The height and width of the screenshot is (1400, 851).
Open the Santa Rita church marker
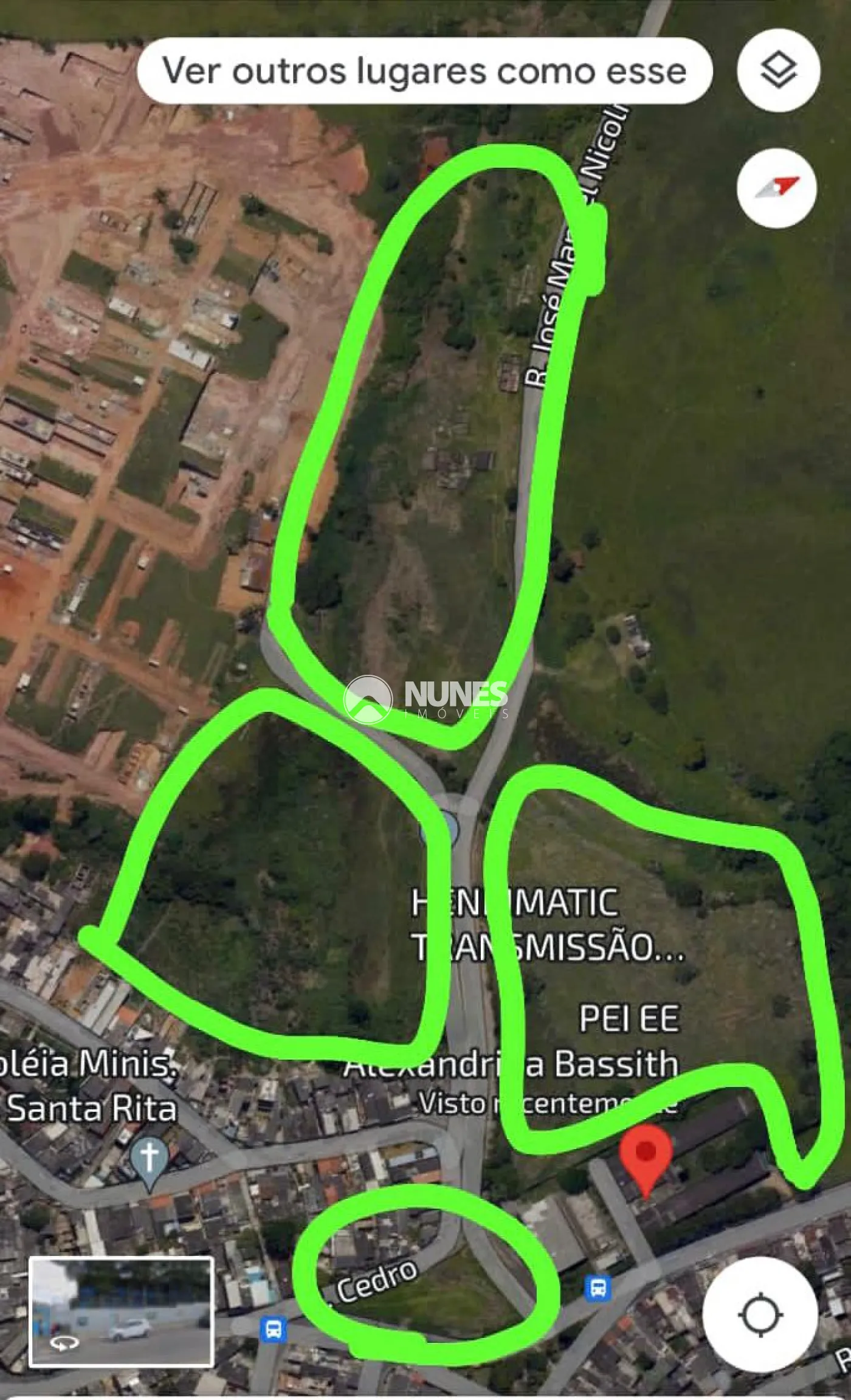click(x=150, y=1158)
